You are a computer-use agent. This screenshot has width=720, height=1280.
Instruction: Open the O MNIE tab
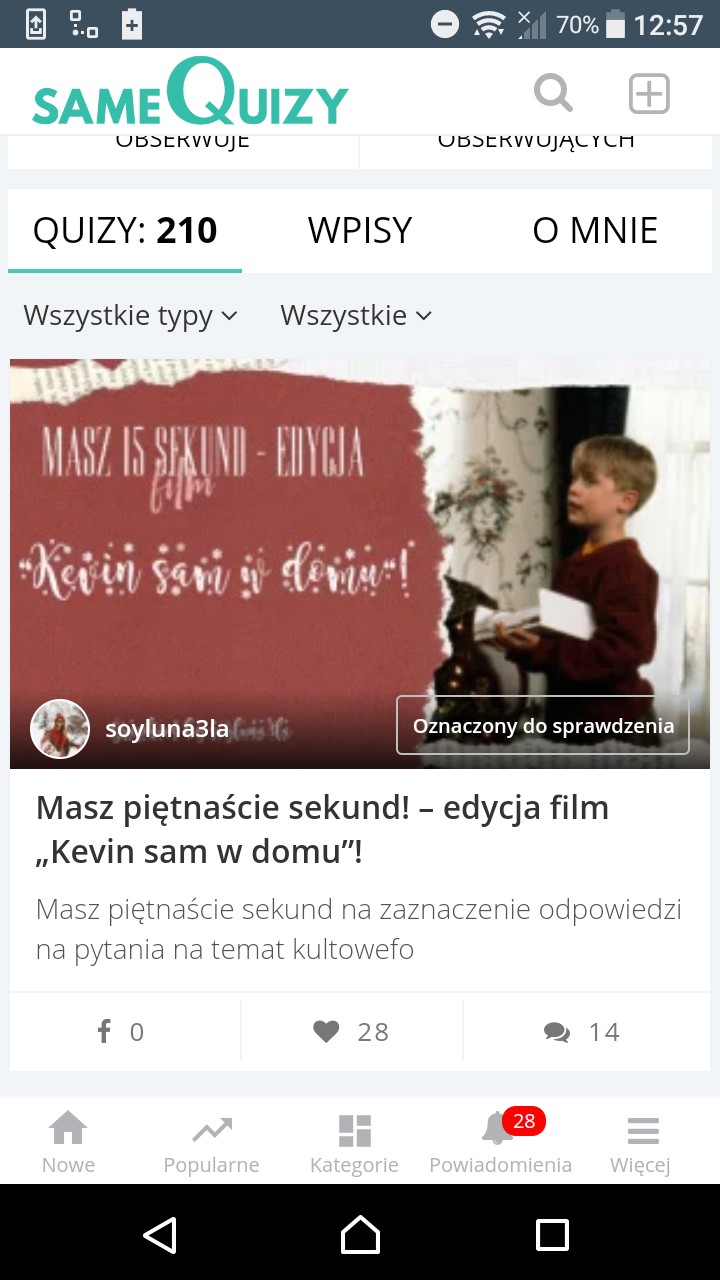595,231
